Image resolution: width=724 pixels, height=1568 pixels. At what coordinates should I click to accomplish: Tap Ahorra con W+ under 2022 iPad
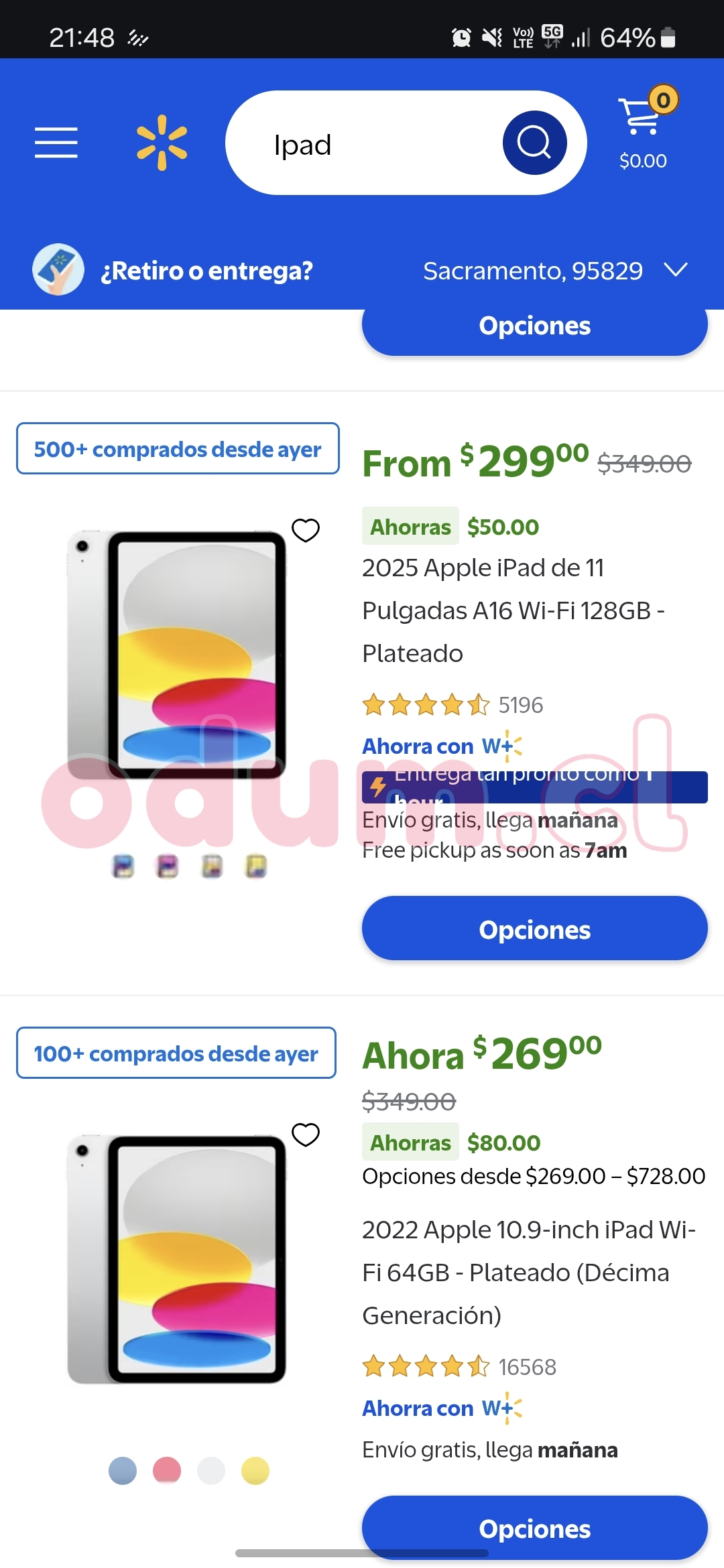tap(442, 1408)
